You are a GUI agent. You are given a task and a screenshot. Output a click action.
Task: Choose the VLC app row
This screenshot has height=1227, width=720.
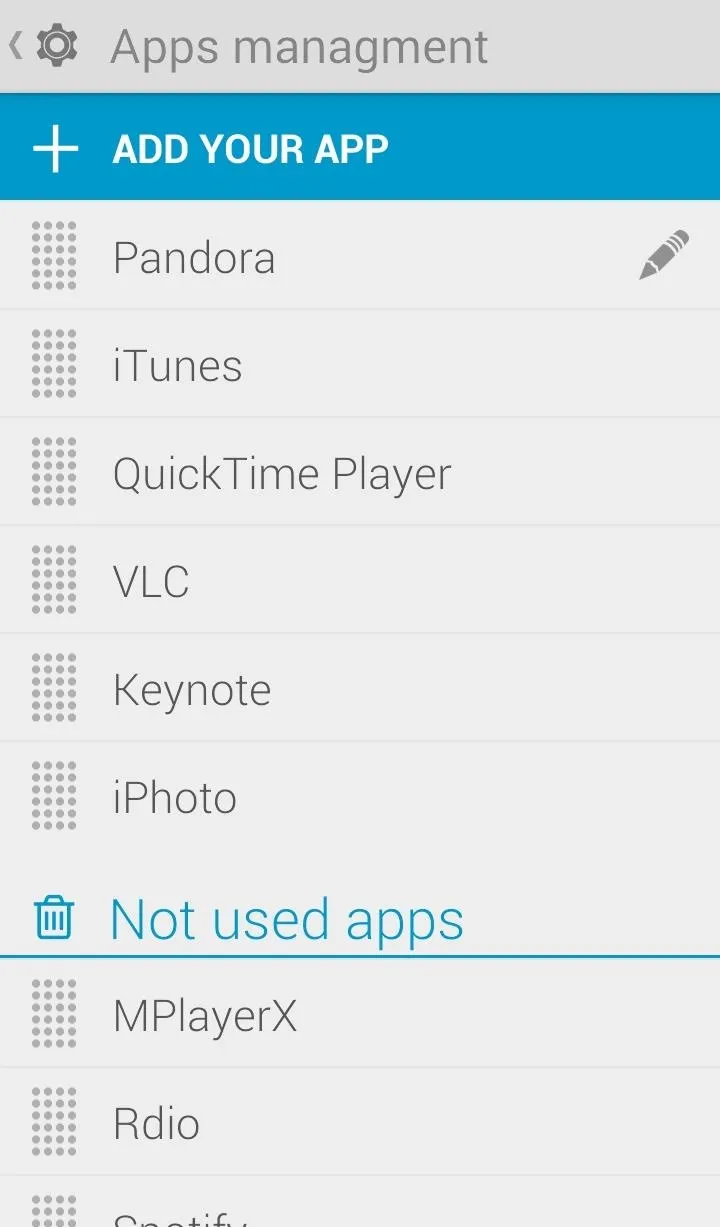click(360, 580)
